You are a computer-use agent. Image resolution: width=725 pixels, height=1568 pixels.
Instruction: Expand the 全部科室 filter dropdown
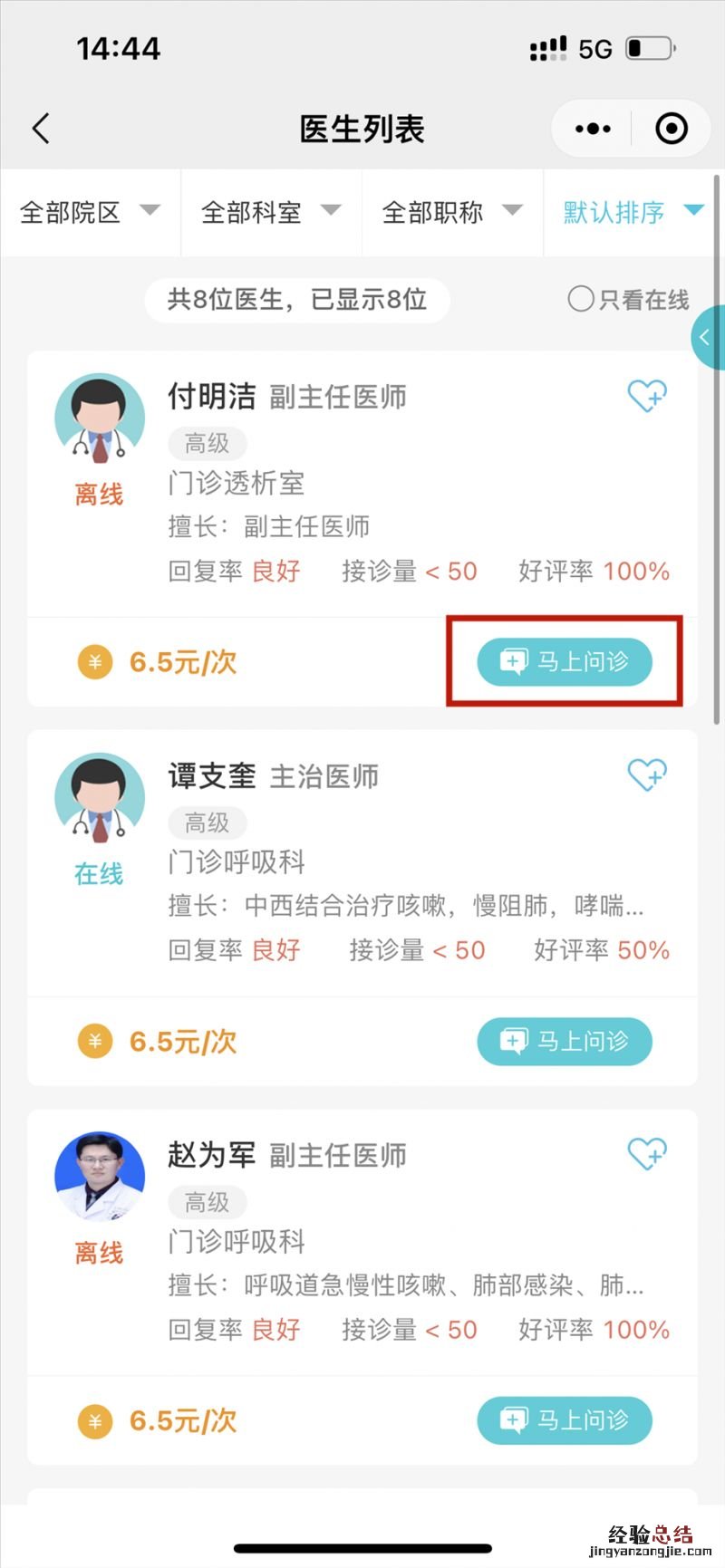coord(271,213)
